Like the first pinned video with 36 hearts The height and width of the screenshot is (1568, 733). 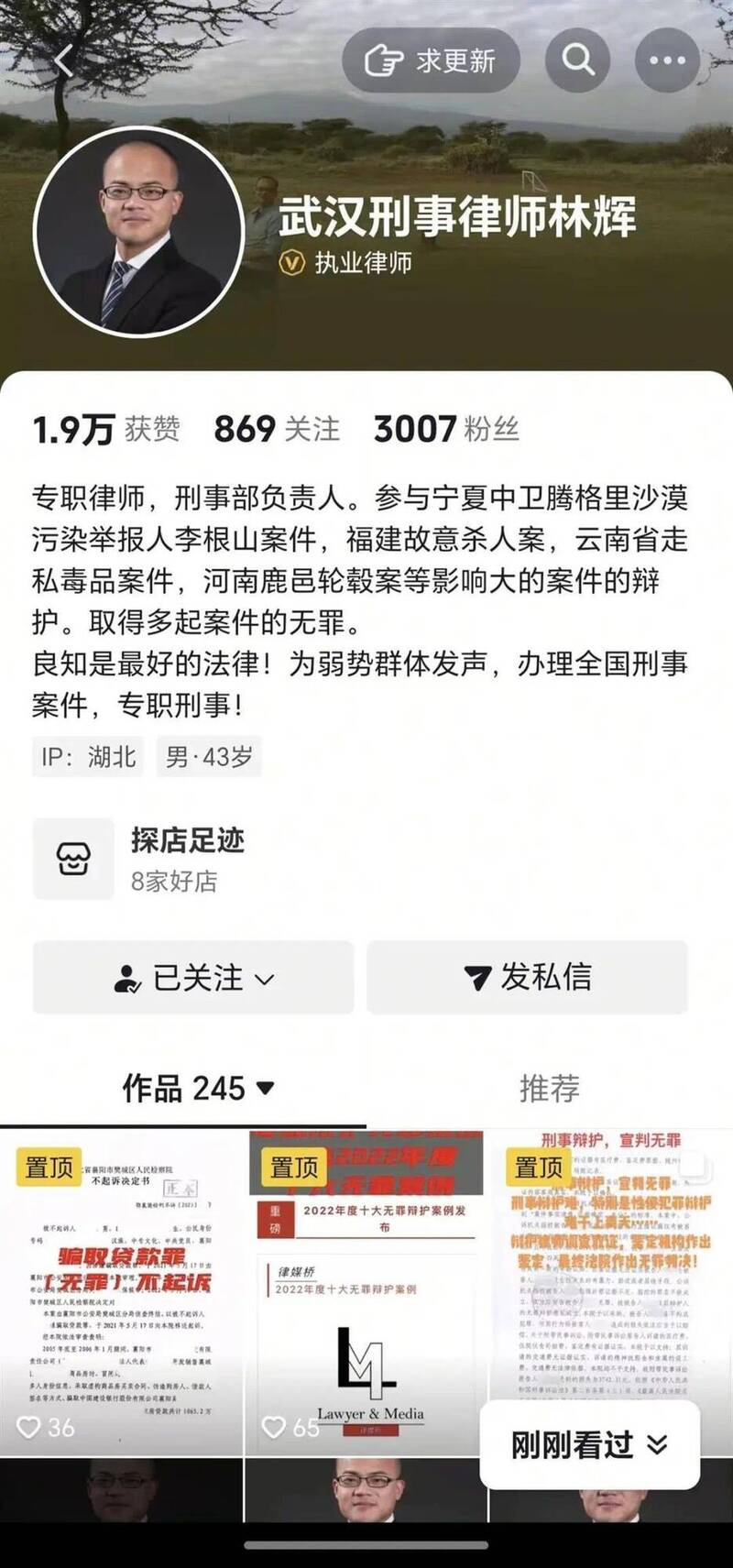pos(31,1425)
